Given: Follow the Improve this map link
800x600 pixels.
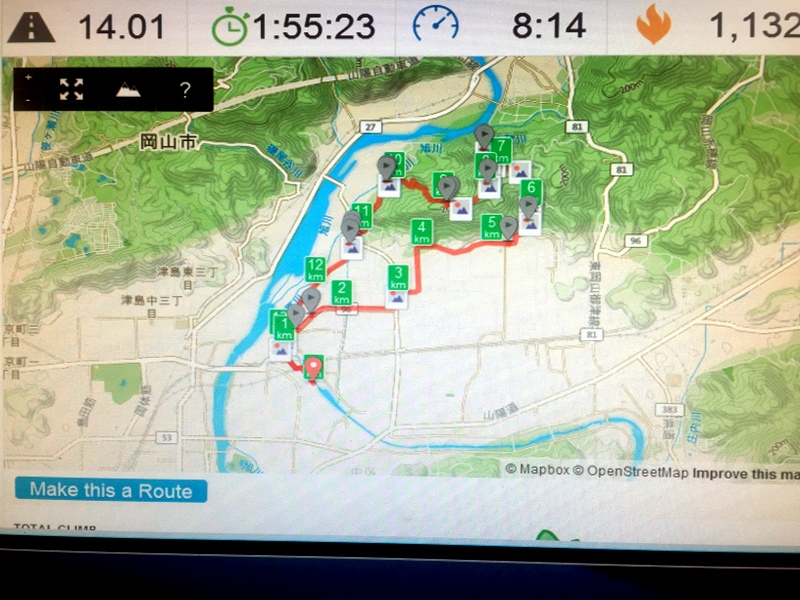Looking at the screenshot, I should click(x=745, y=471).
